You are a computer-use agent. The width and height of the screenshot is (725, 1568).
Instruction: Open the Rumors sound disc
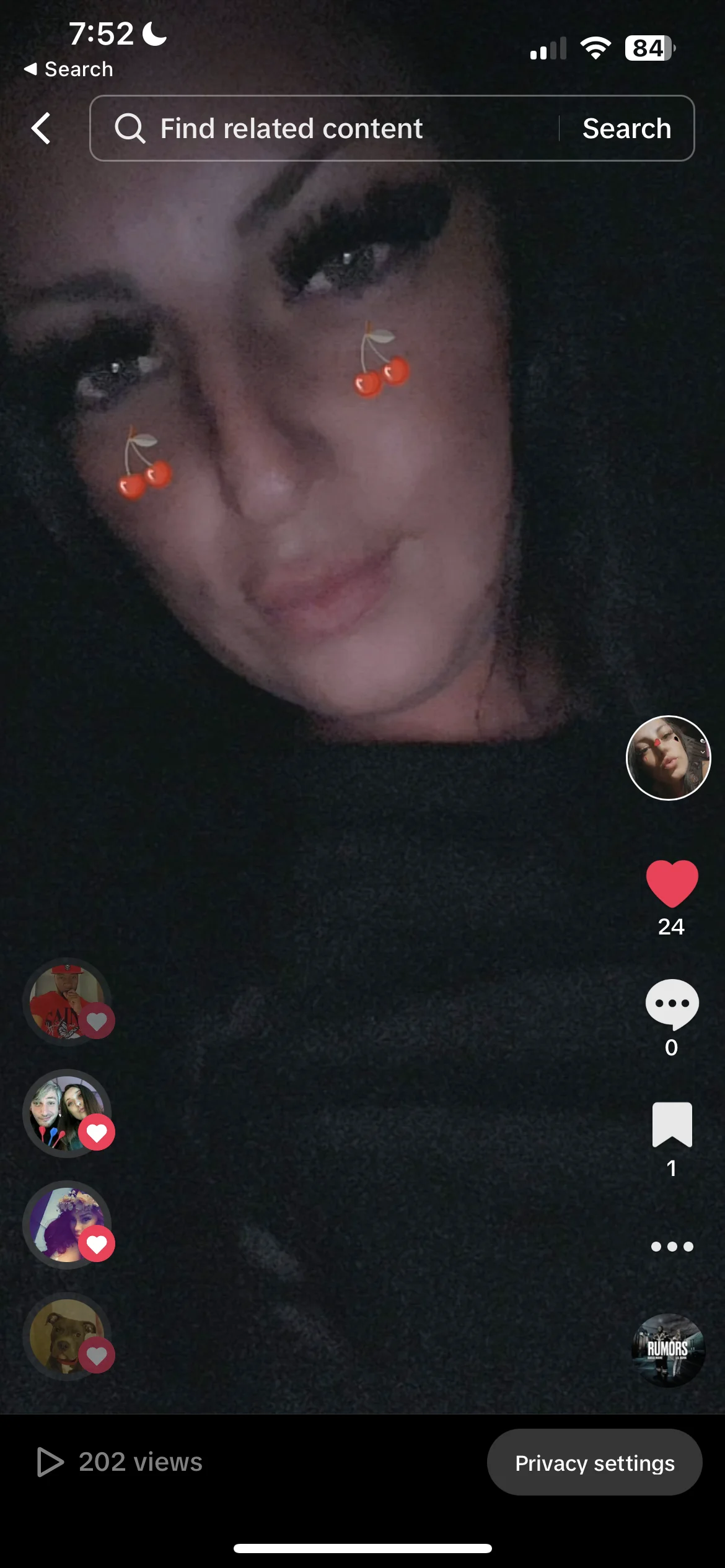[668, 1350]
